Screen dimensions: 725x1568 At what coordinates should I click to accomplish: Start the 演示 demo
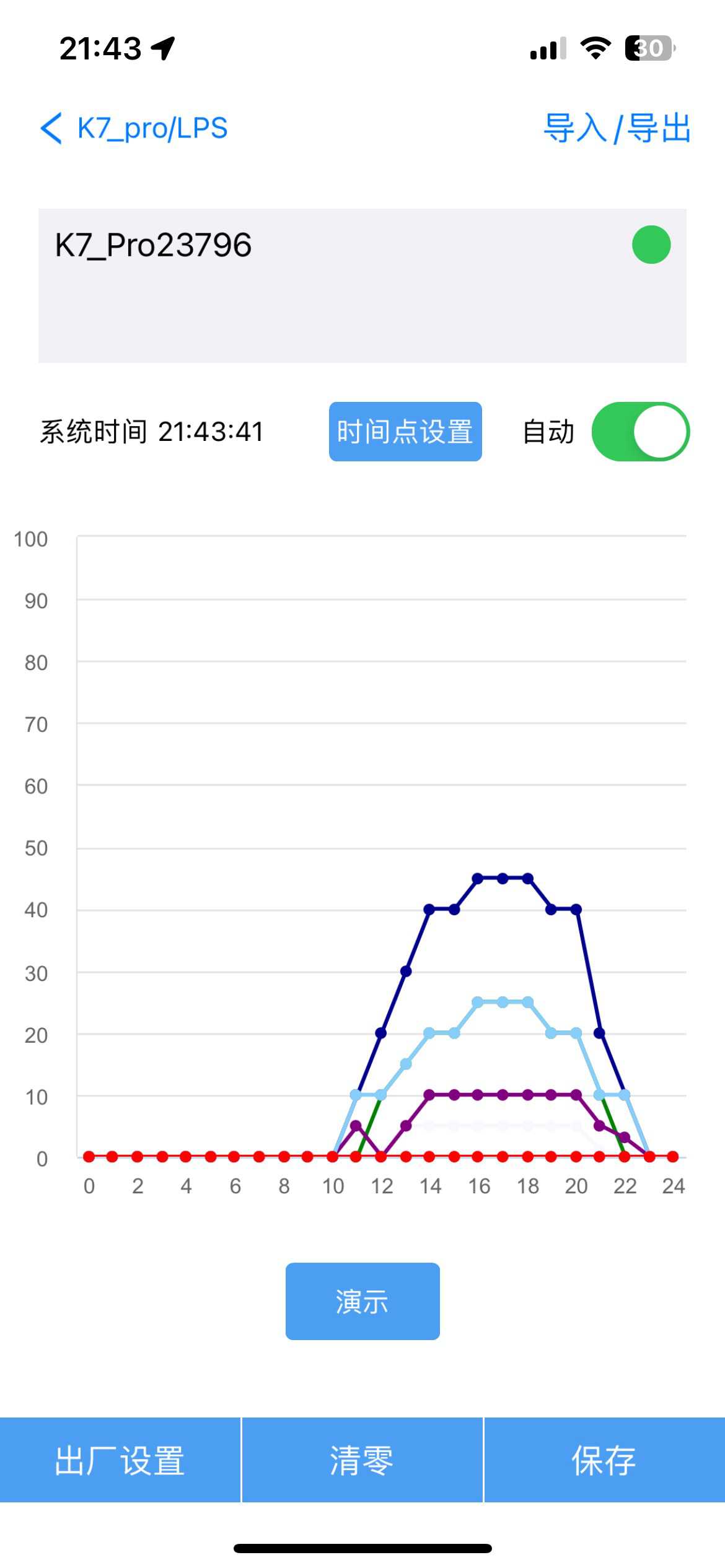(362, 1301)
